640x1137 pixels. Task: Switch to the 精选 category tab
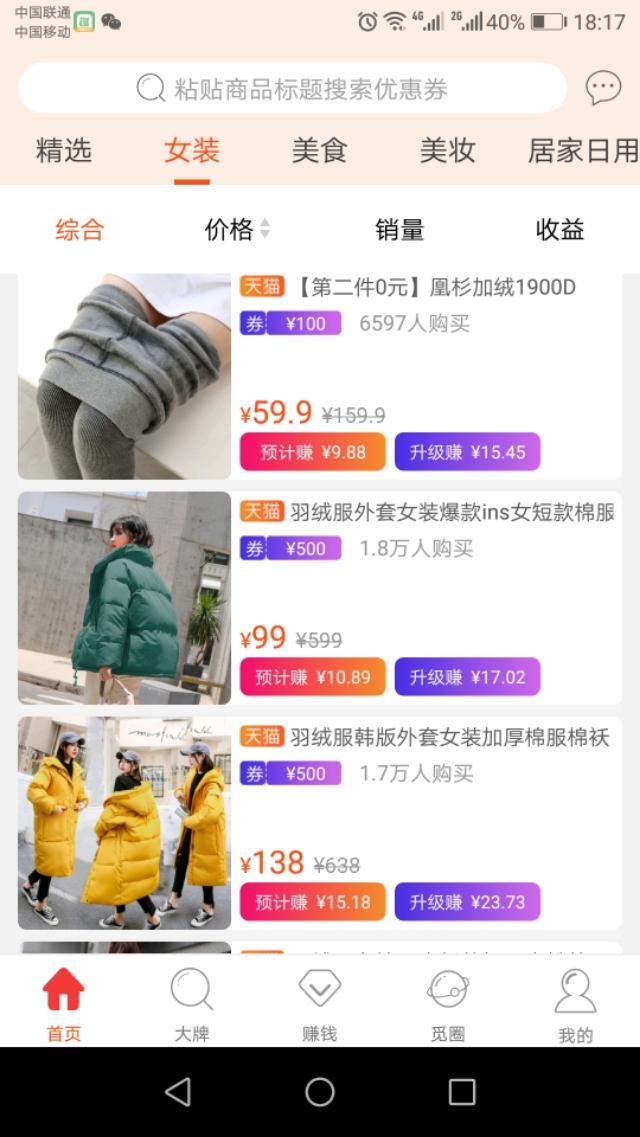tap(64, 151)
